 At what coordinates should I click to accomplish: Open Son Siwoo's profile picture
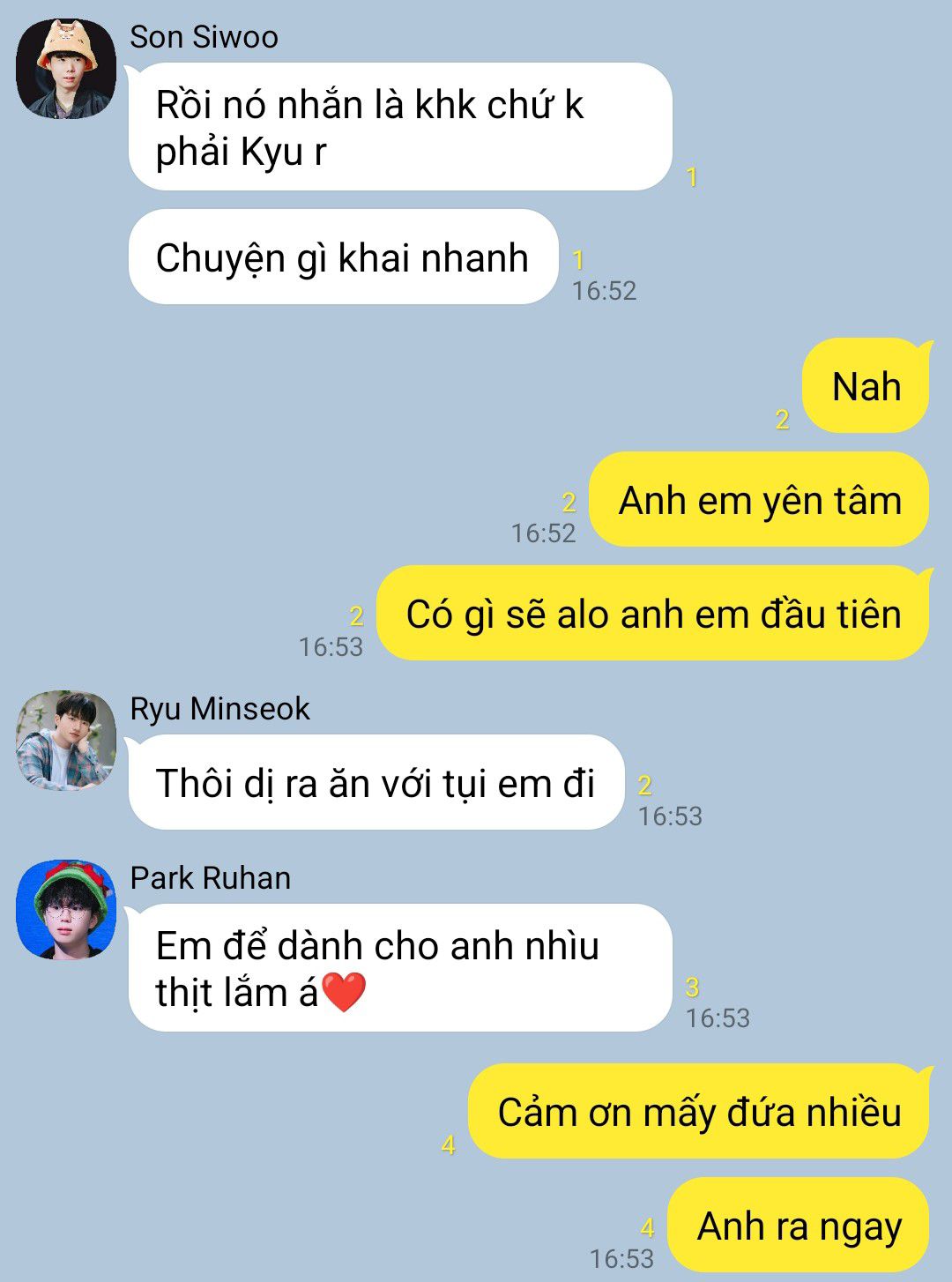click(x=66, y=69)
